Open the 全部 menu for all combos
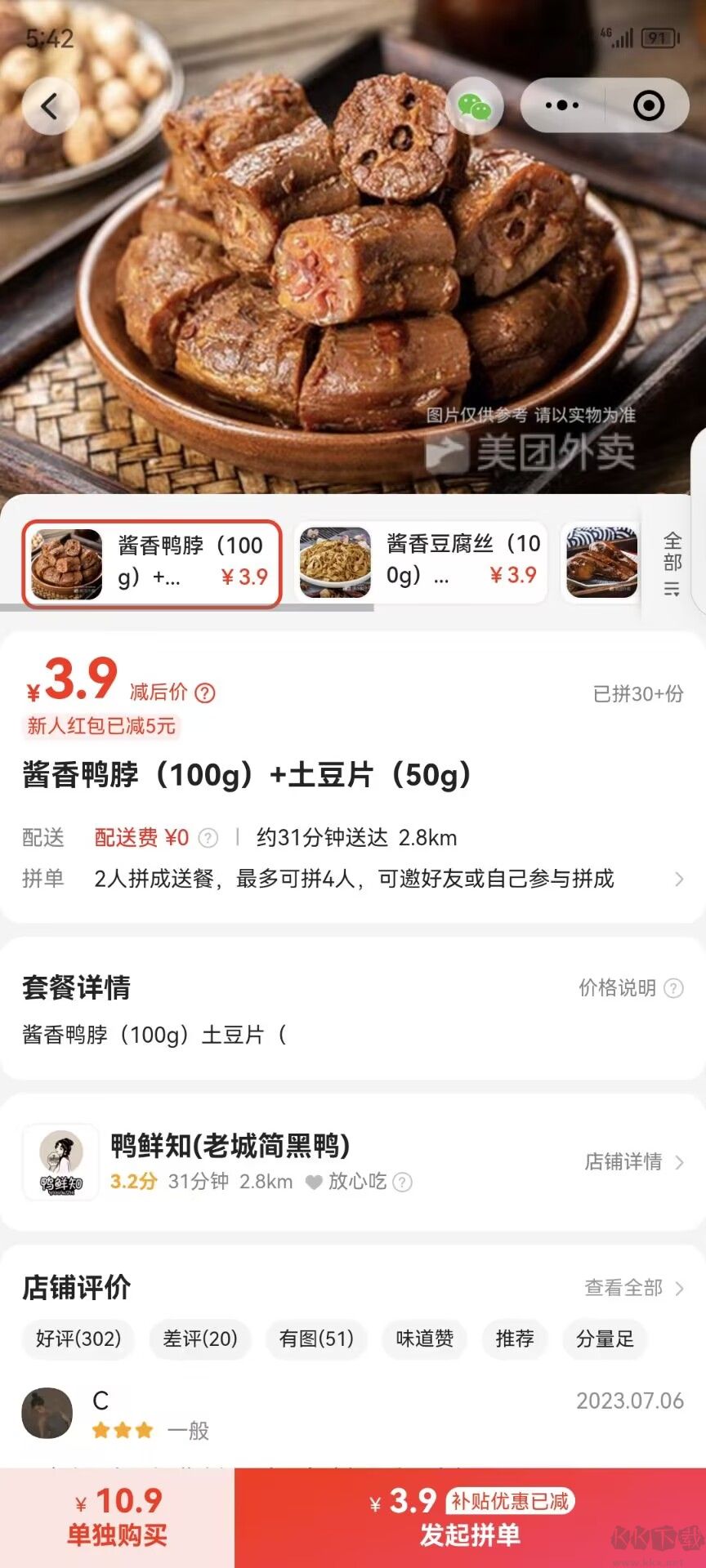Screen dimensions: 706x1568 click(x=672, y=563)
